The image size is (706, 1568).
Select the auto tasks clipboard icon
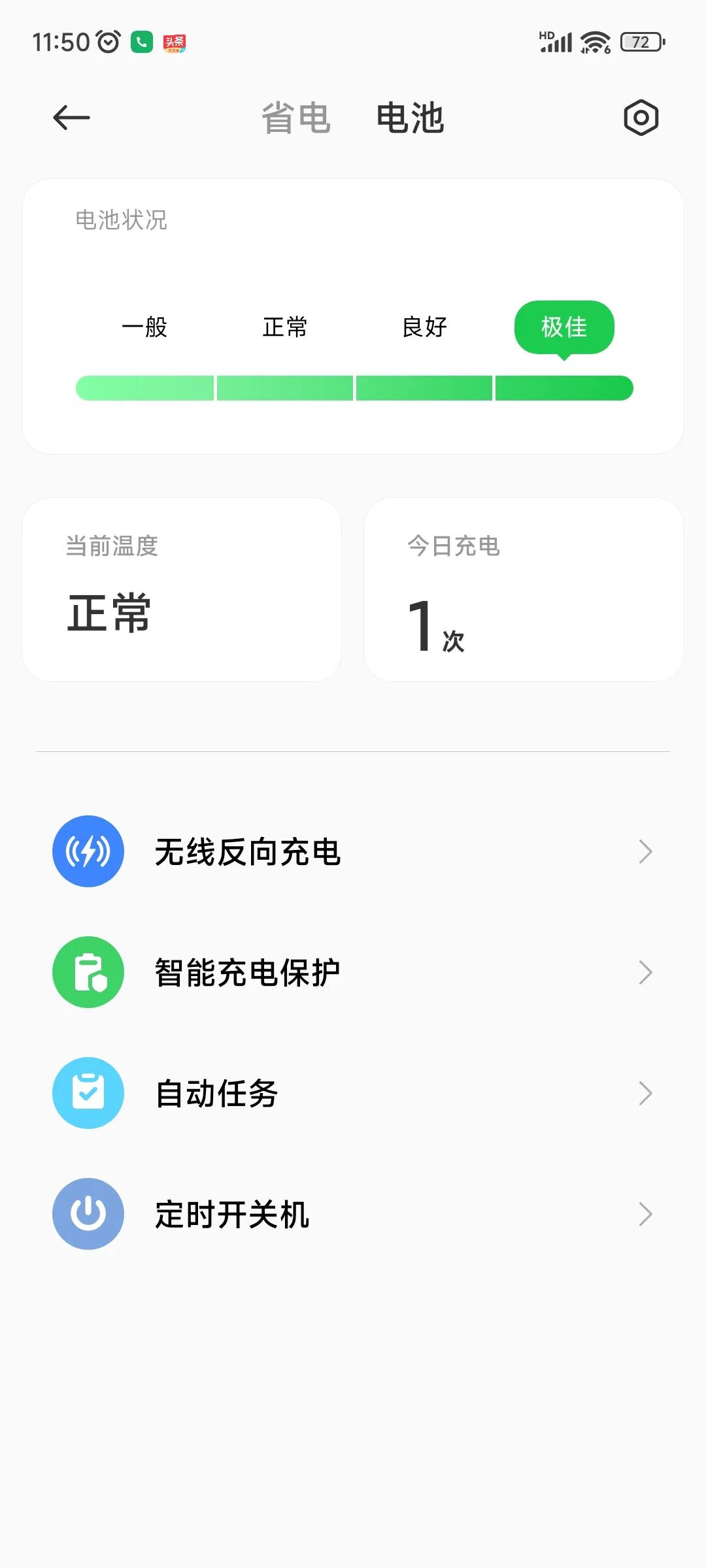[88, 1092]
